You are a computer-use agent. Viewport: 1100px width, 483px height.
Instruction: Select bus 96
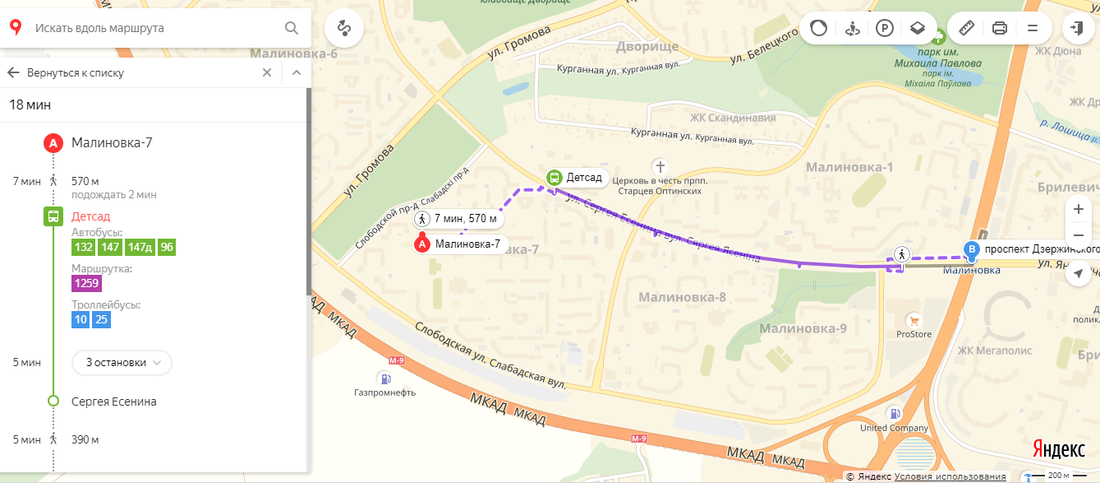click(x=167, y=248)
